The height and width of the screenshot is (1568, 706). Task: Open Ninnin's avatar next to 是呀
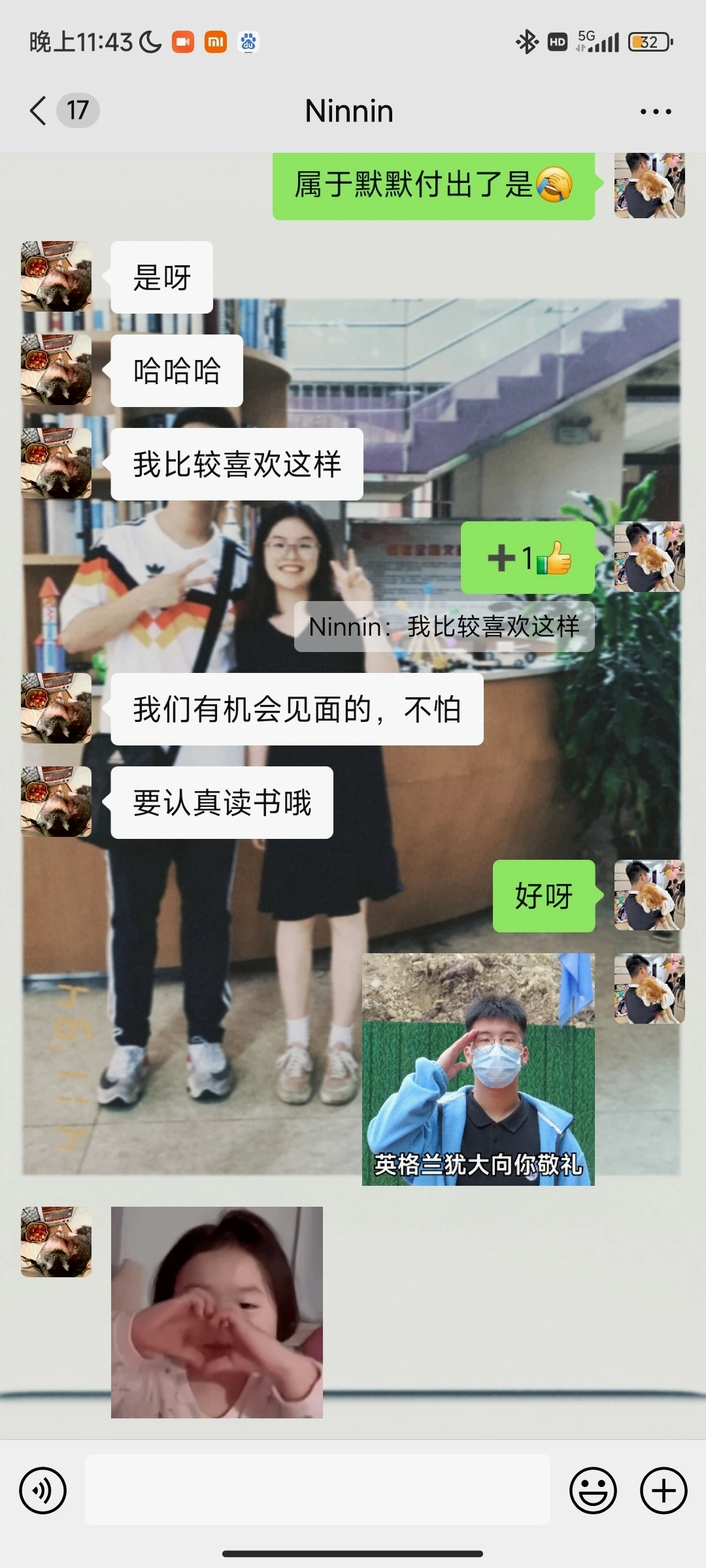point(56,276)
